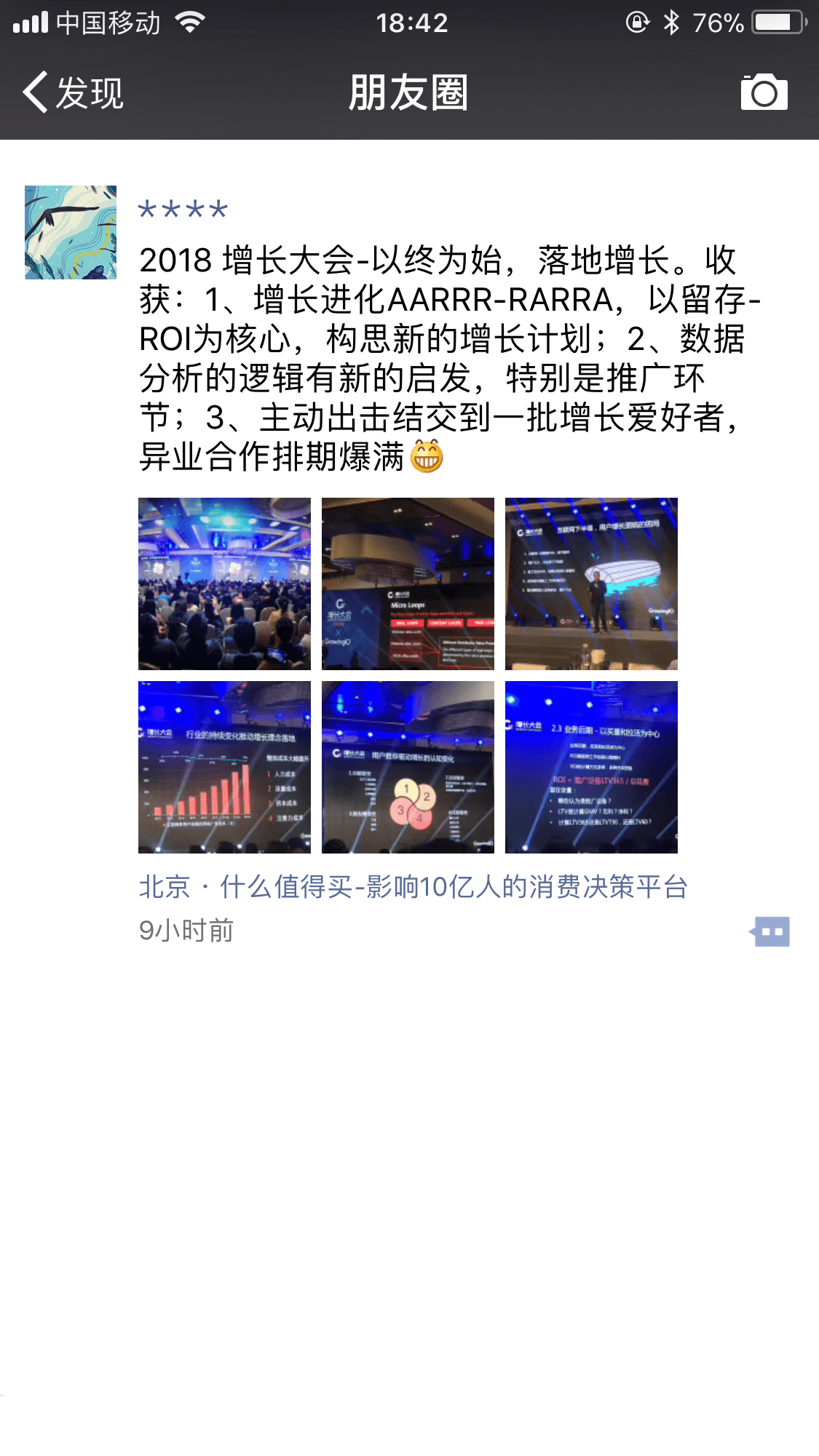Open the 北京·什么值得买 location link
This screenshot has height=1456, width=819.
[413, 887]
